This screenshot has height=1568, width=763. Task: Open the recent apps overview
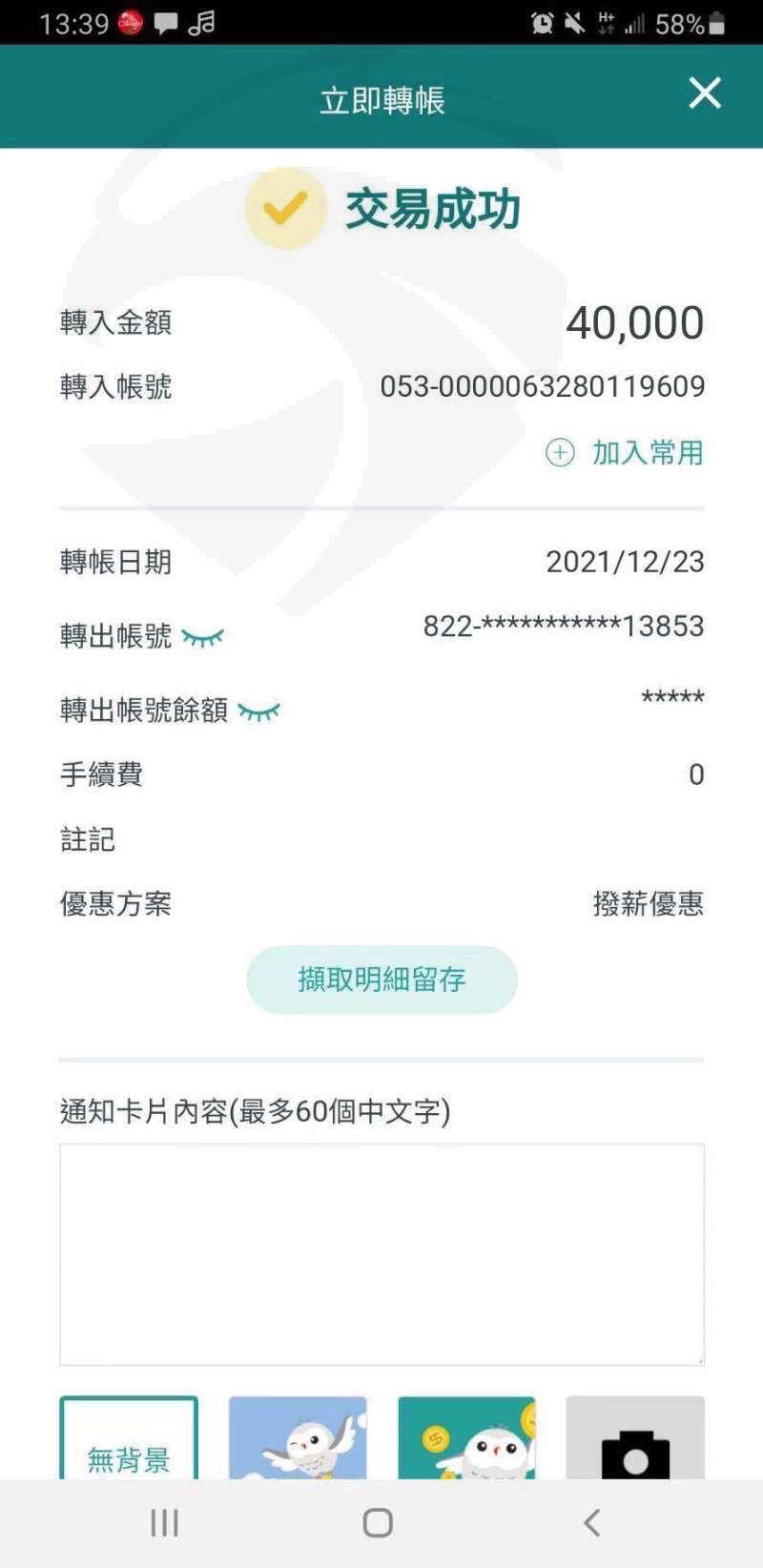[x=164, y=1523]
